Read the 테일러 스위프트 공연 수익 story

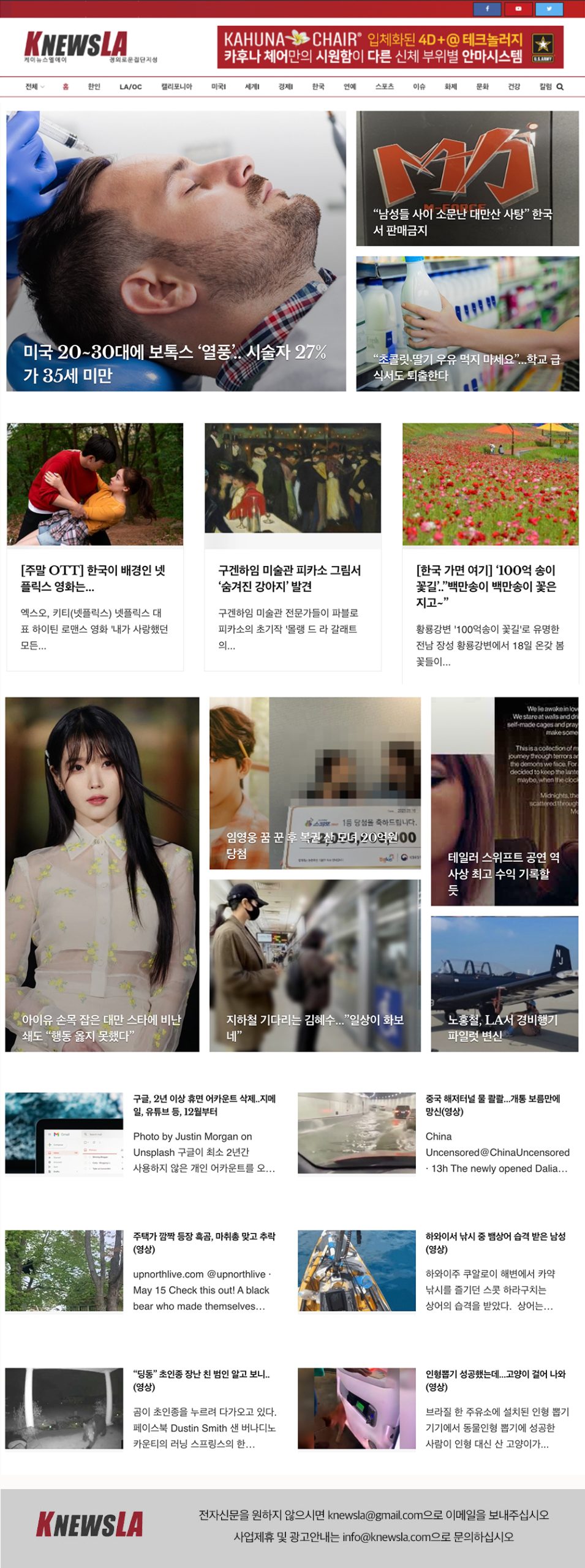pos(504,801)
